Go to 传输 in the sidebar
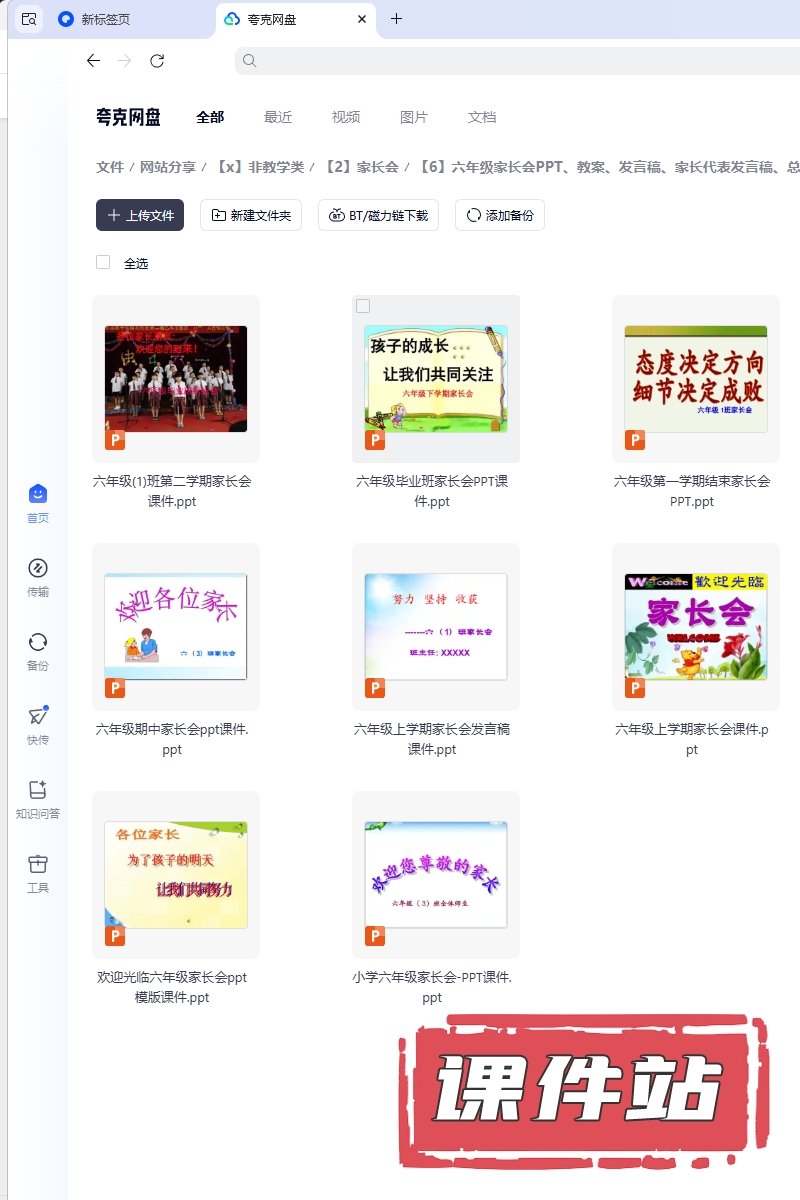This screenshot has height=1200, width=800. (x=38, y=578)
